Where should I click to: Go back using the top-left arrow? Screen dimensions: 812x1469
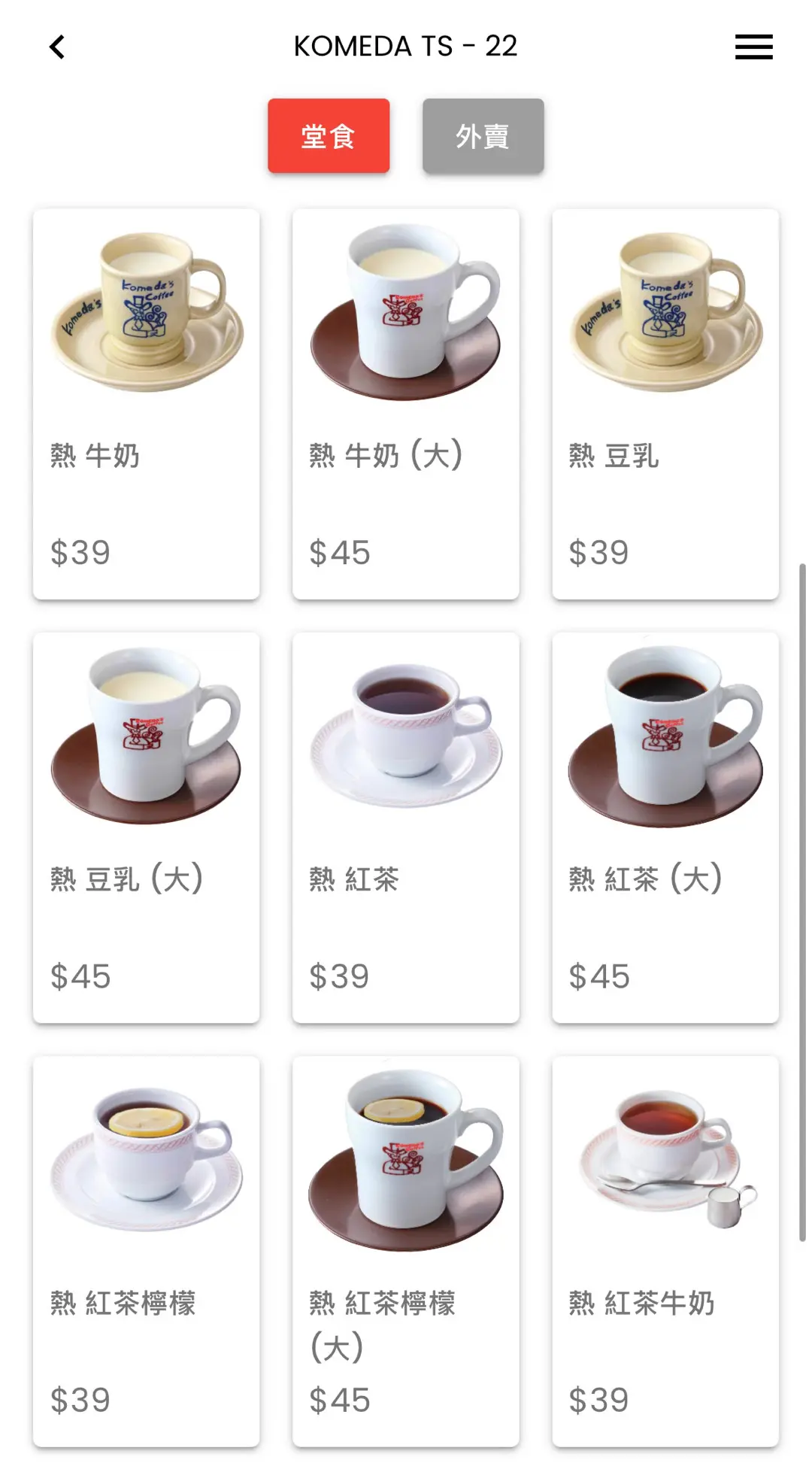pos(57,47)
